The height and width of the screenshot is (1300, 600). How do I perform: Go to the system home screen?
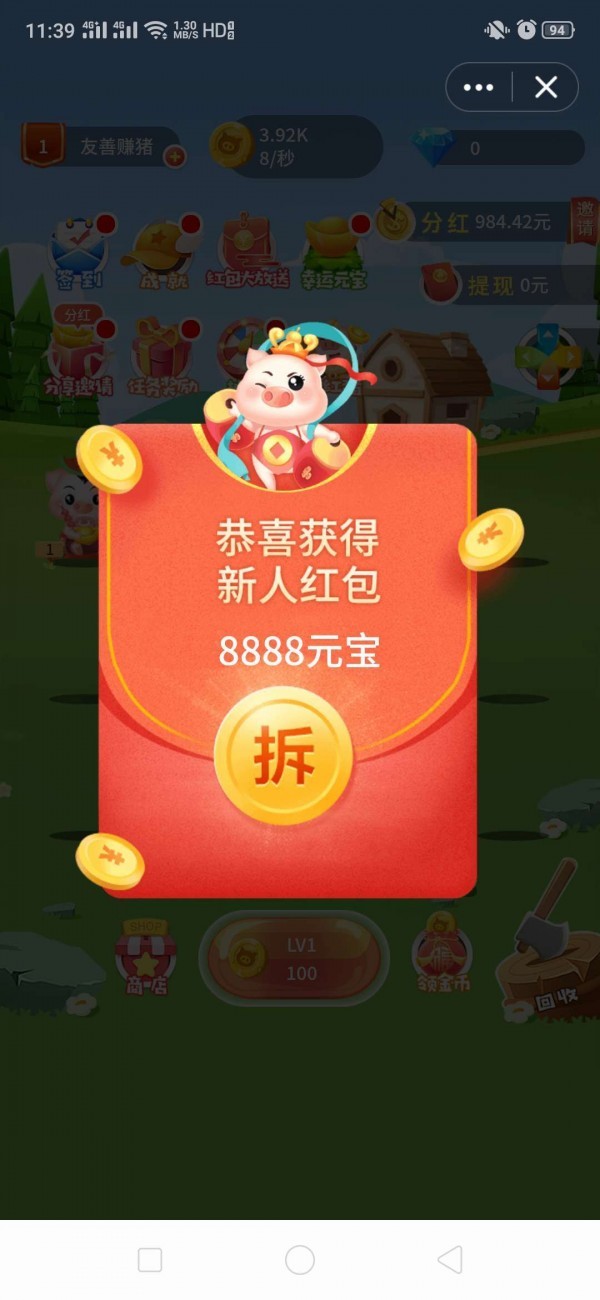click(x=300, y=1260)
